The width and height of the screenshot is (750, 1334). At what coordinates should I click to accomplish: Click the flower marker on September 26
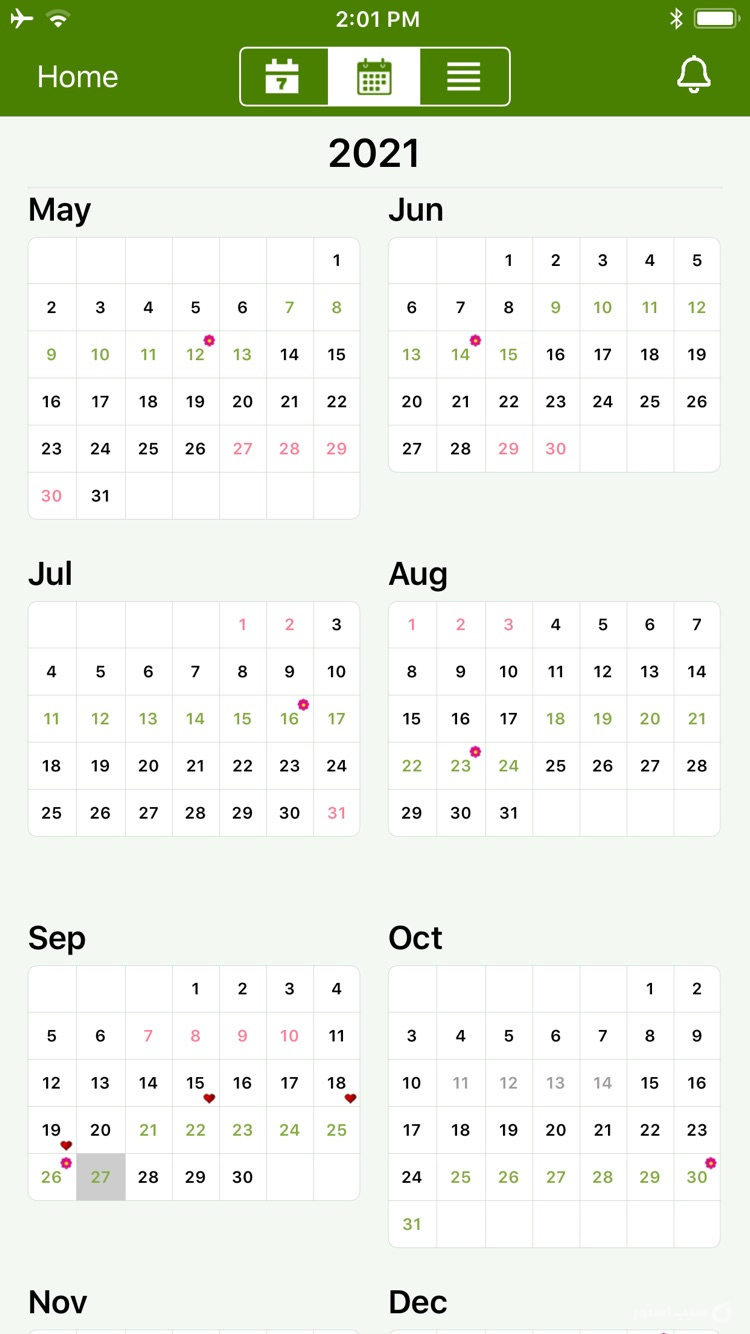point(66,1164)
